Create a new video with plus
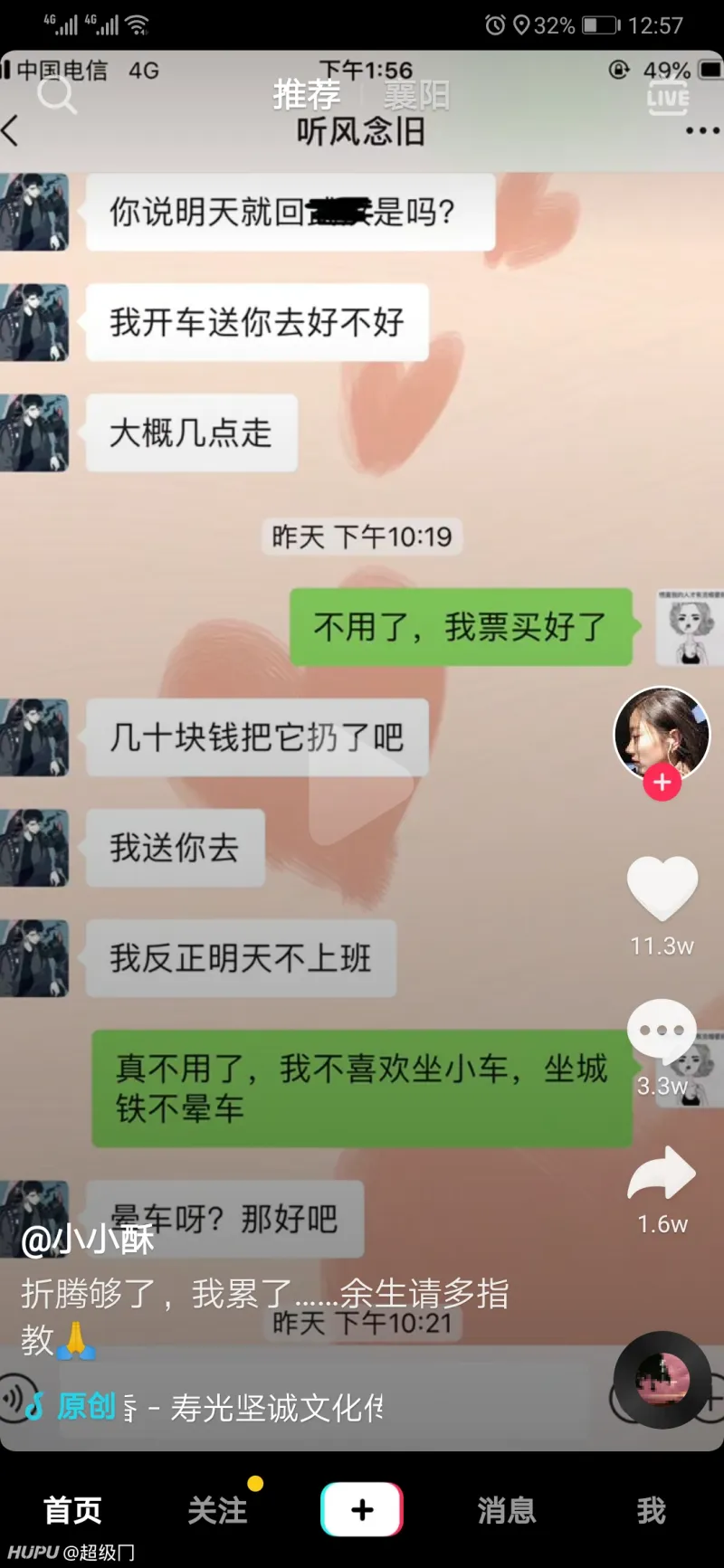This screenshot has width=724, height=1568. point(362,1509)
